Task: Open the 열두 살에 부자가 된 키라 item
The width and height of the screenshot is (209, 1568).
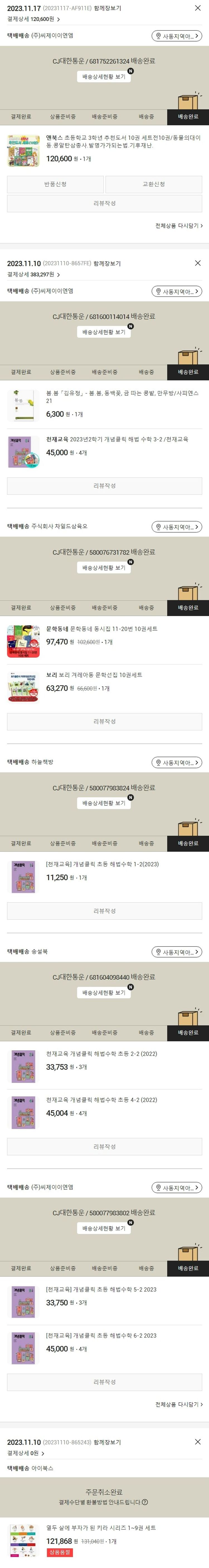Action: coord(101,1528)
